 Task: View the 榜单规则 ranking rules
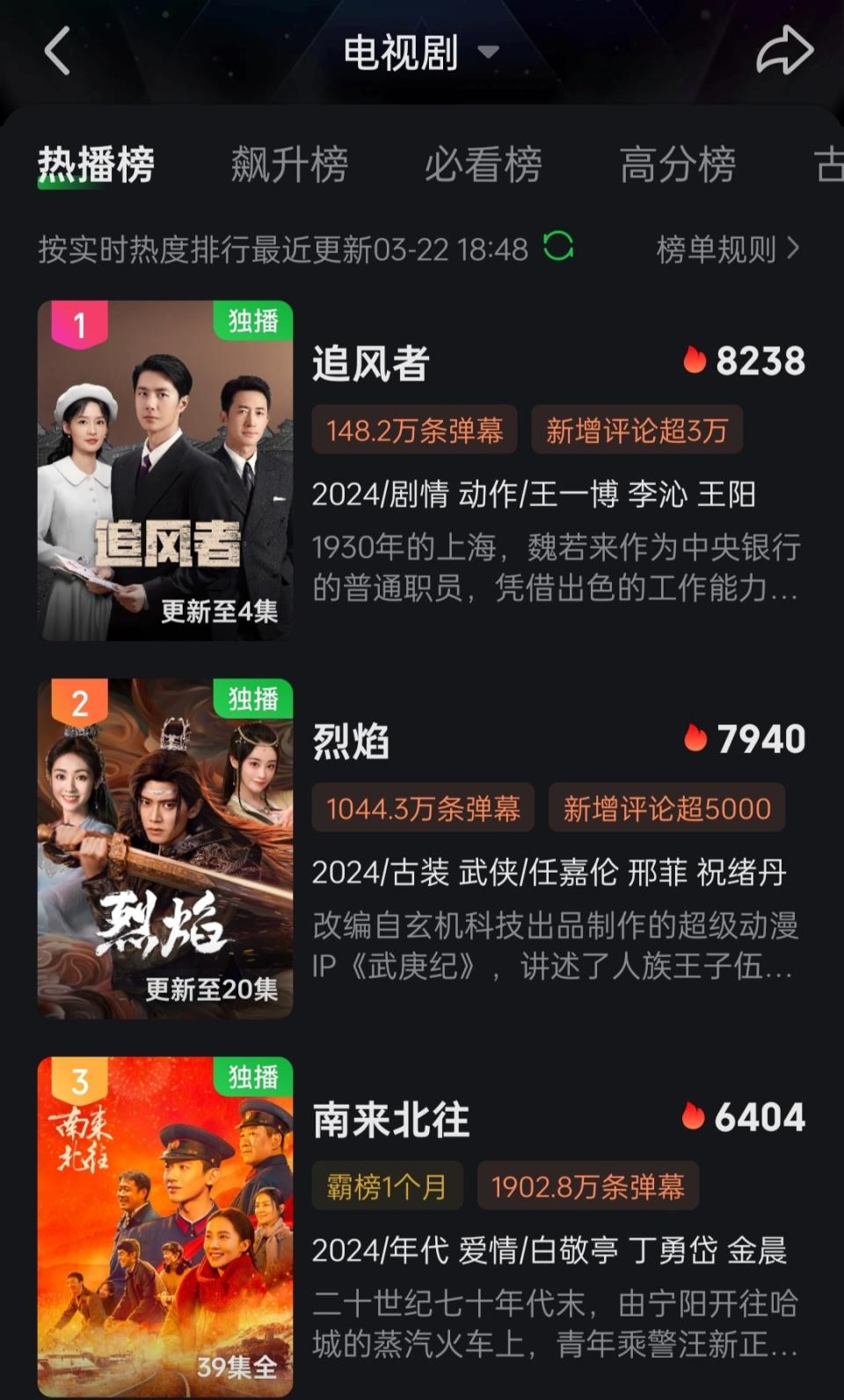pos(727,250)
